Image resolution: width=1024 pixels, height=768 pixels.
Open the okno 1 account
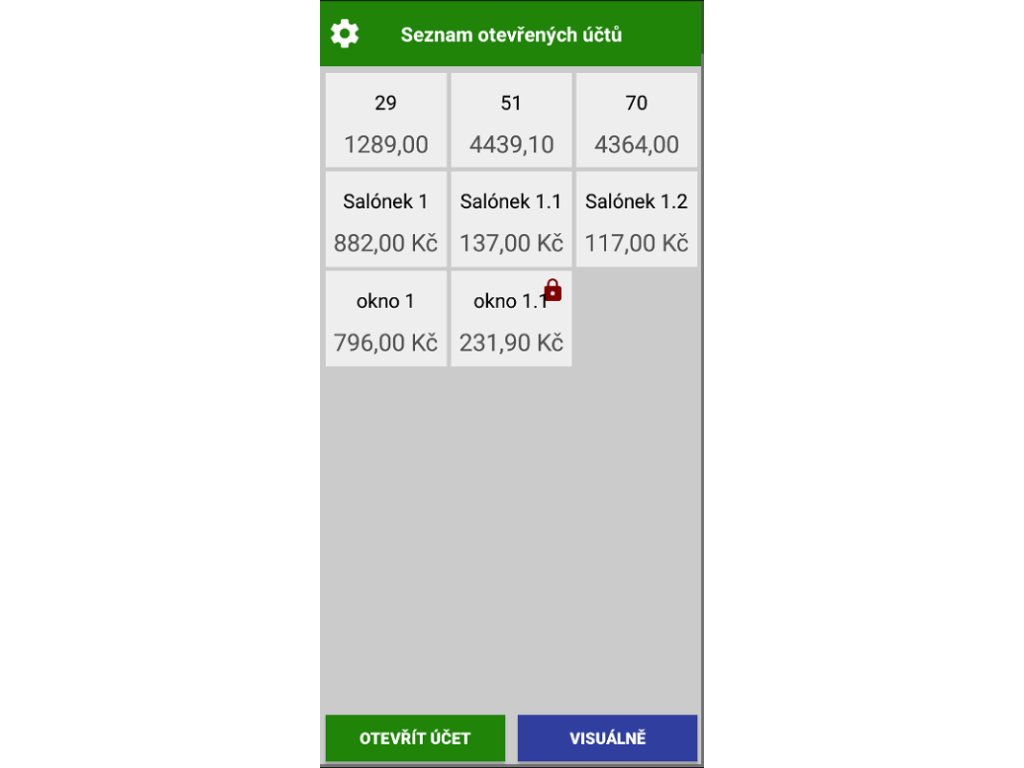click(x=386, y=319)
